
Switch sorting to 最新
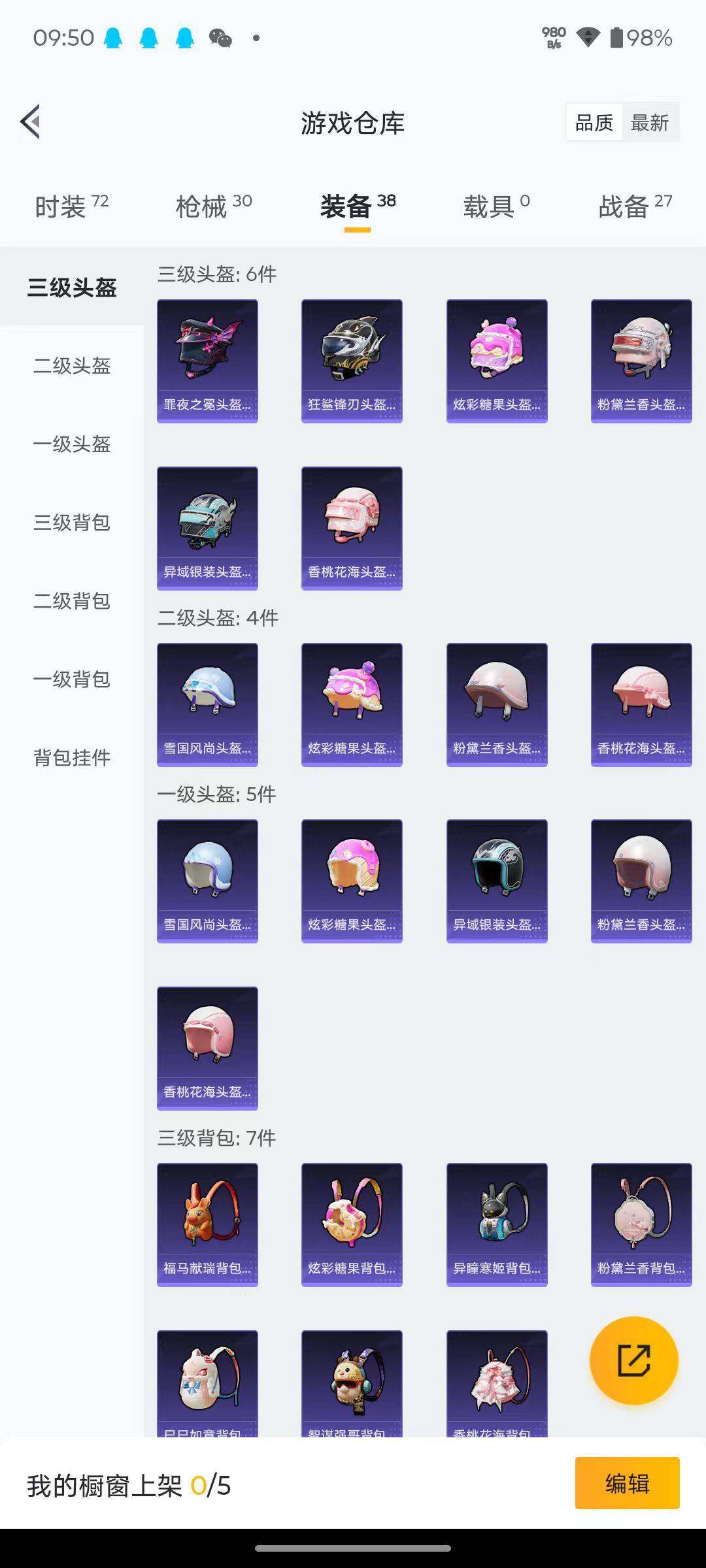652,122
